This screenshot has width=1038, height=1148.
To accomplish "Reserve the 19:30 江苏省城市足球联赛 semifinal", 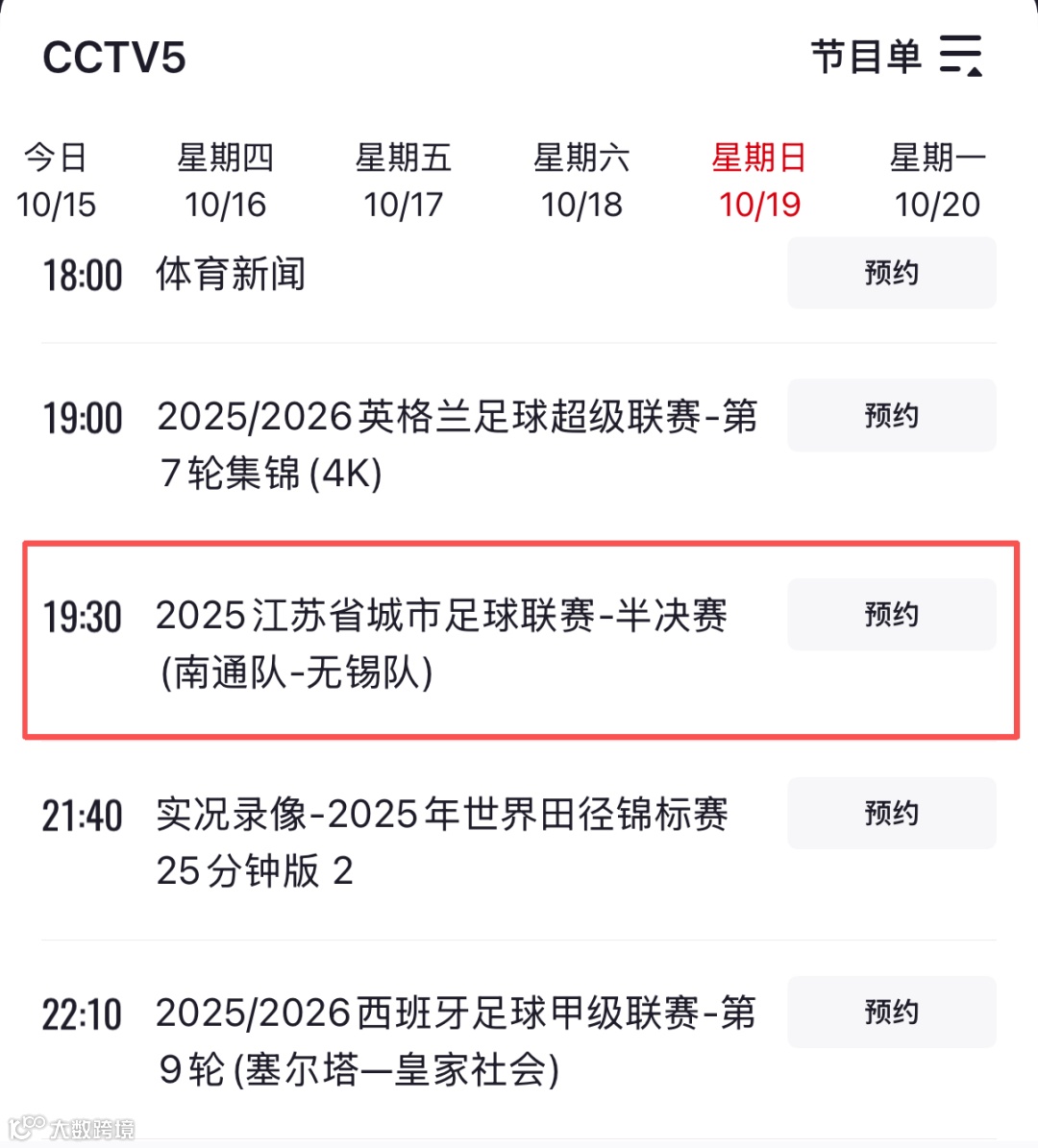I will point(891,614).
